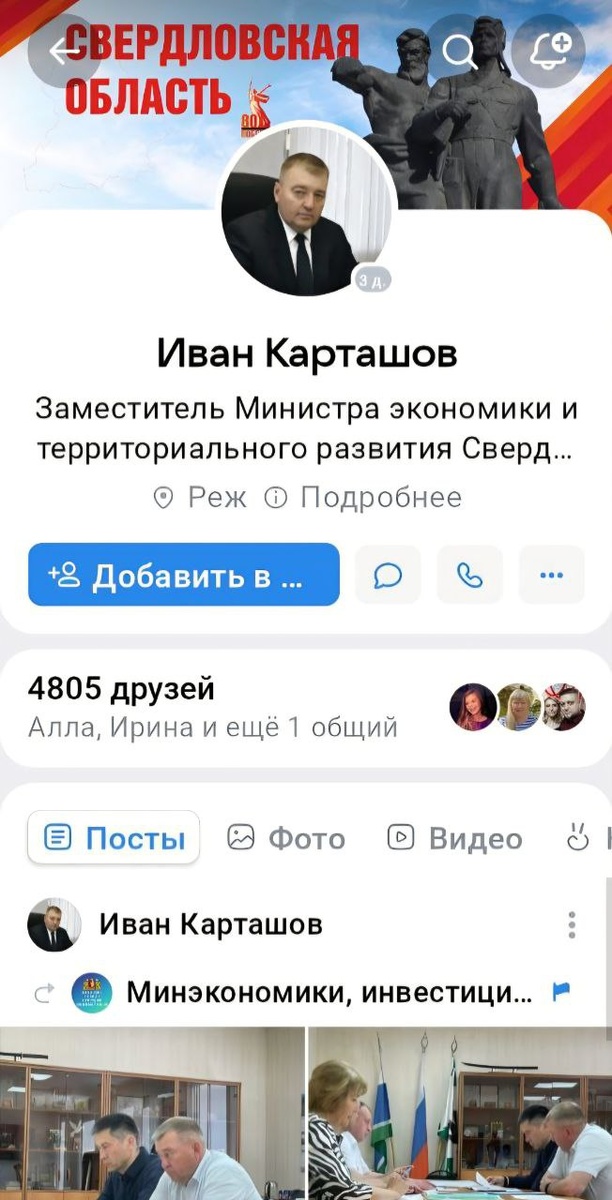Switch to the Посты tab
Viewport: 612px width, 1200px height.
pos(114,838)
